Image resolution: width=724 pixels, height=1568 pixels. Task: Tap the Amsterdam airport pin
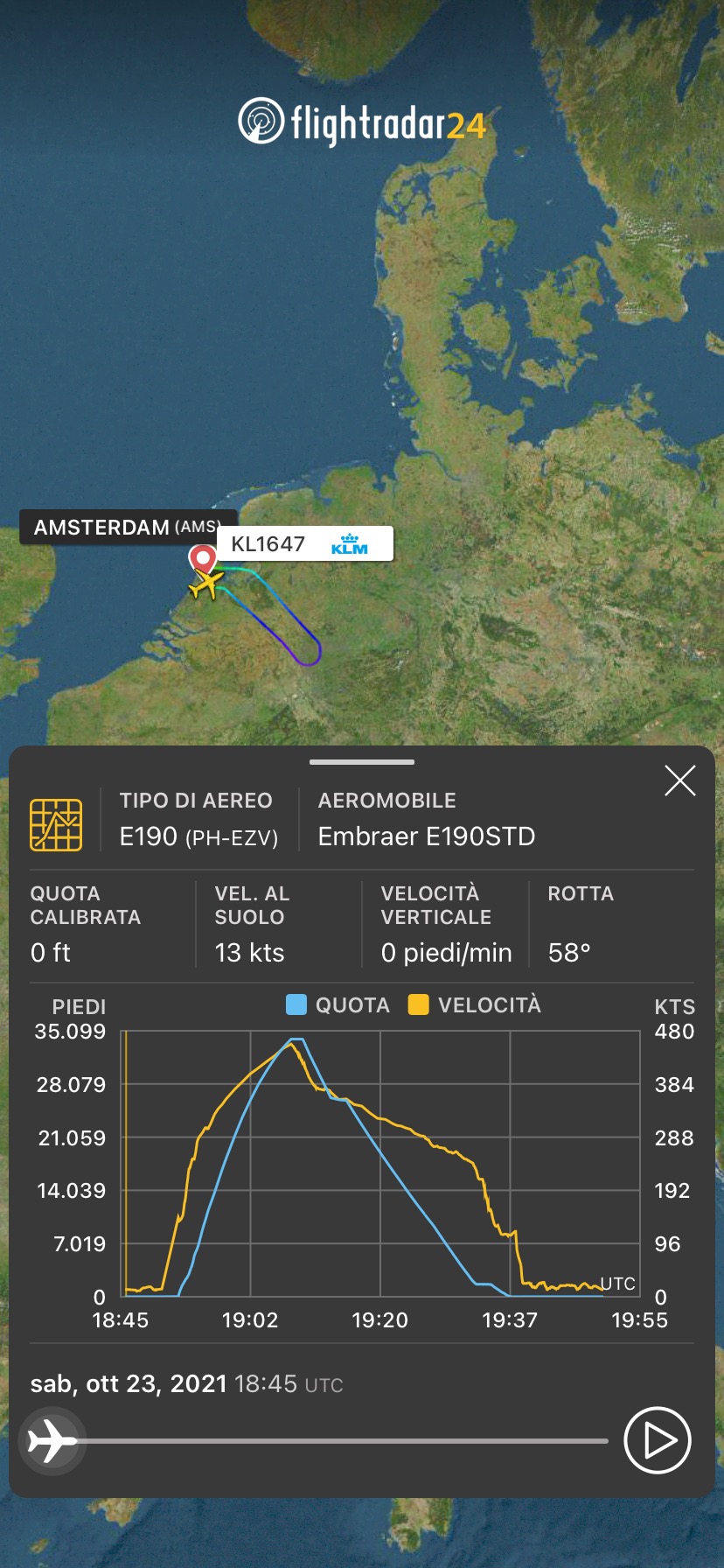tap(203, 558)
